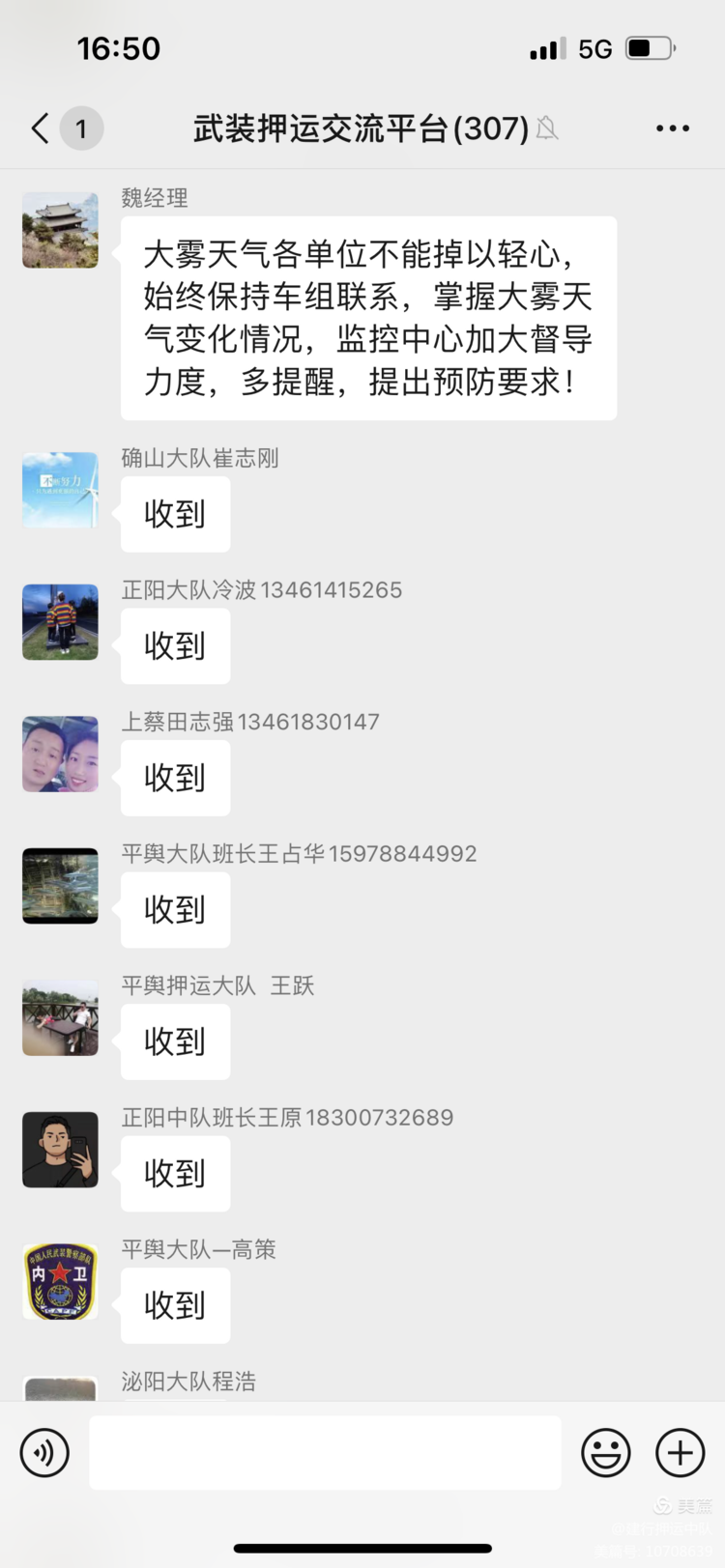The width and height of the screenshot is (725, 1568).
Task: Tap the unread badge beside back arrow
Action: pyautogui.click(x=82, y=128)
